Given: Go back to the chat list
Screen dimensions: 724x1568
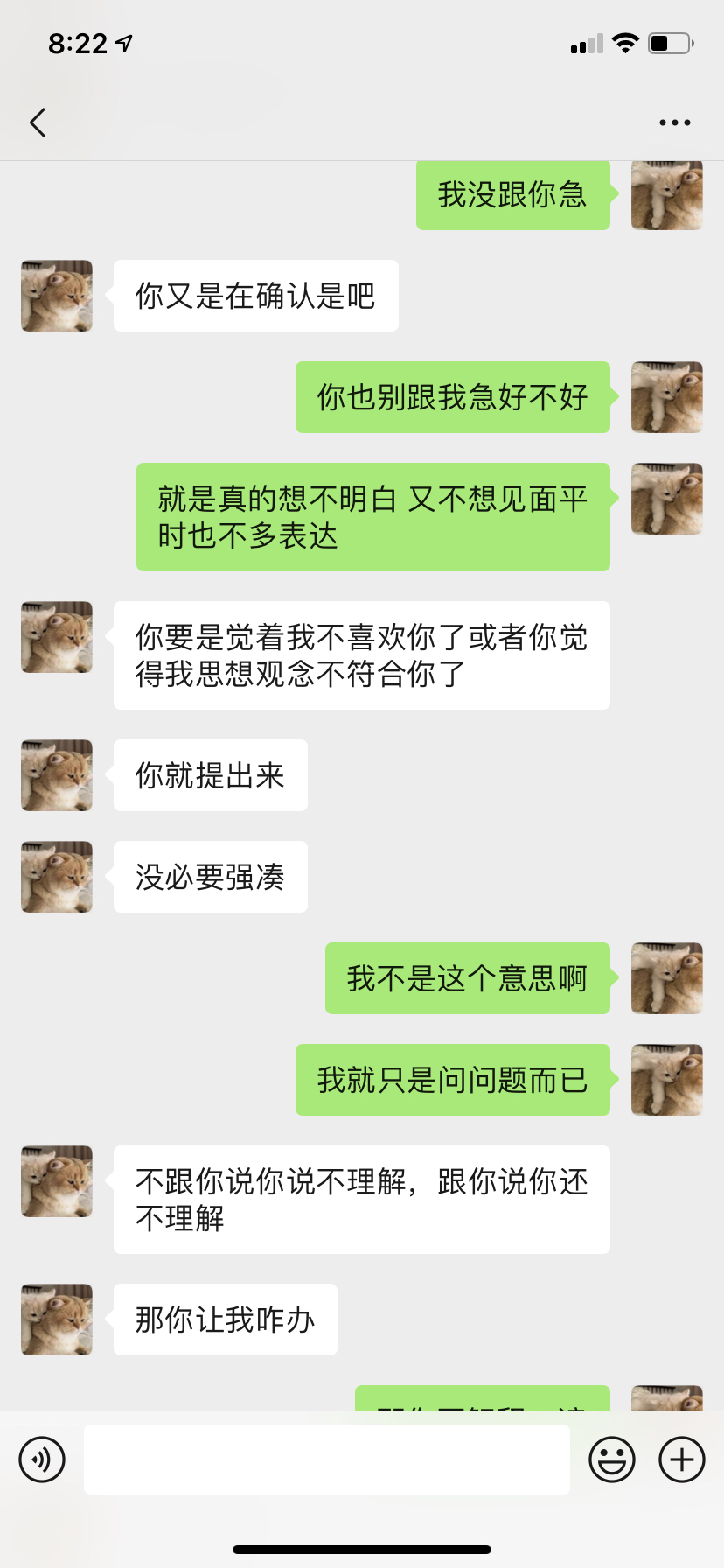Looking at the screenshot, I should point(38,122).
